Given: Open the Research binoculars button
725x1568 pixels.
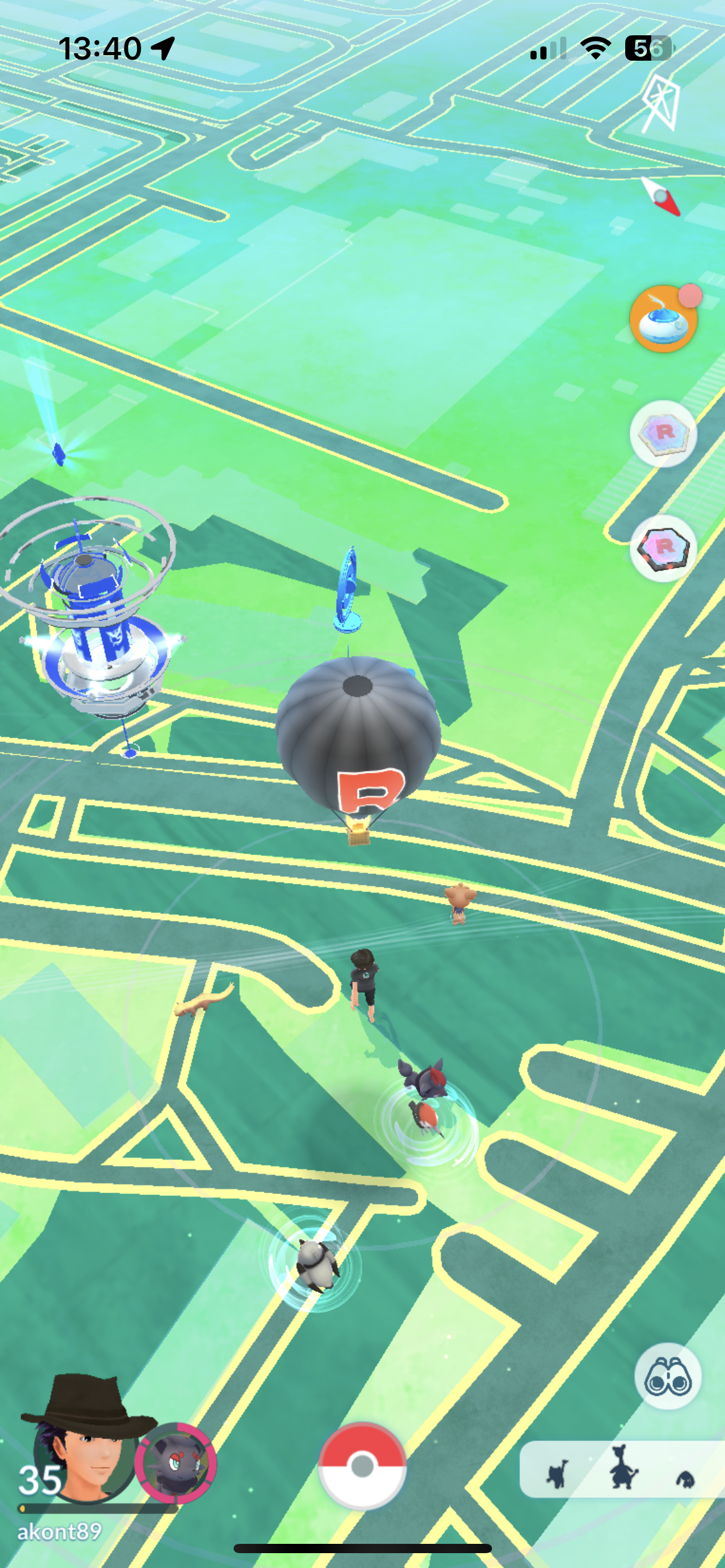Looking at the screenshot, I should point(668,1376).
